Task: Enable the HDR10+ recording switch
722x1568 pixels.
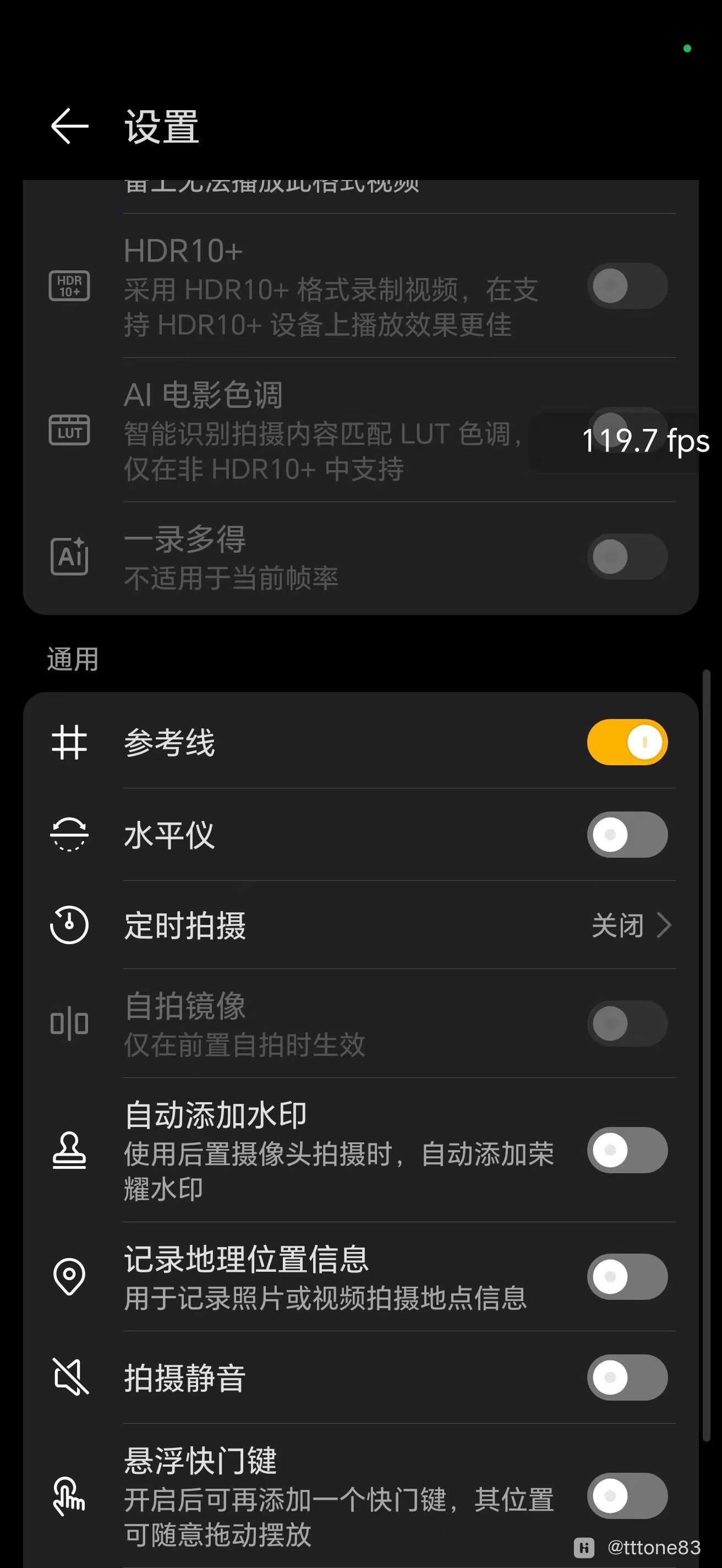Action: tap(627, 286)
